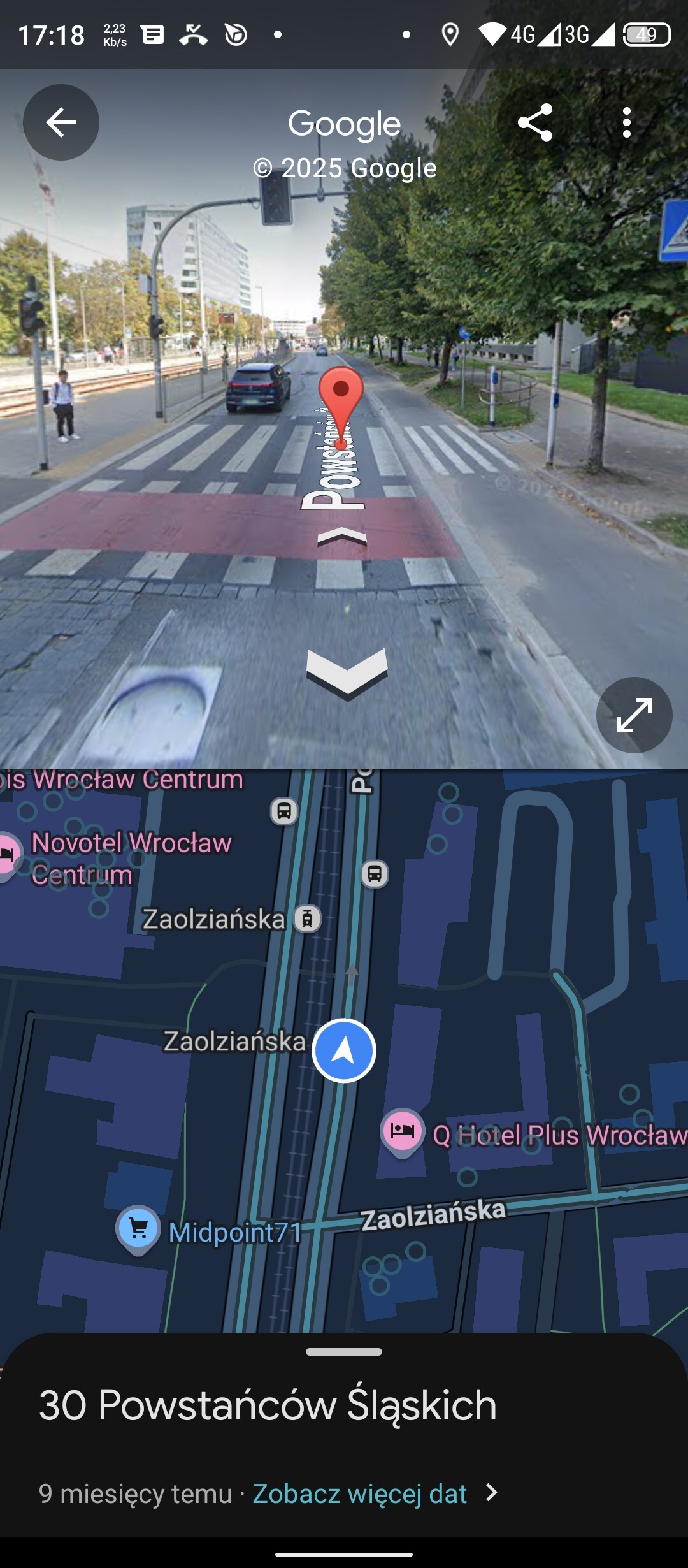Screen dimensions: 688x1568
Task: Tap the Q Hotel Plus Wrocław marker
Action: (403, 1132)
